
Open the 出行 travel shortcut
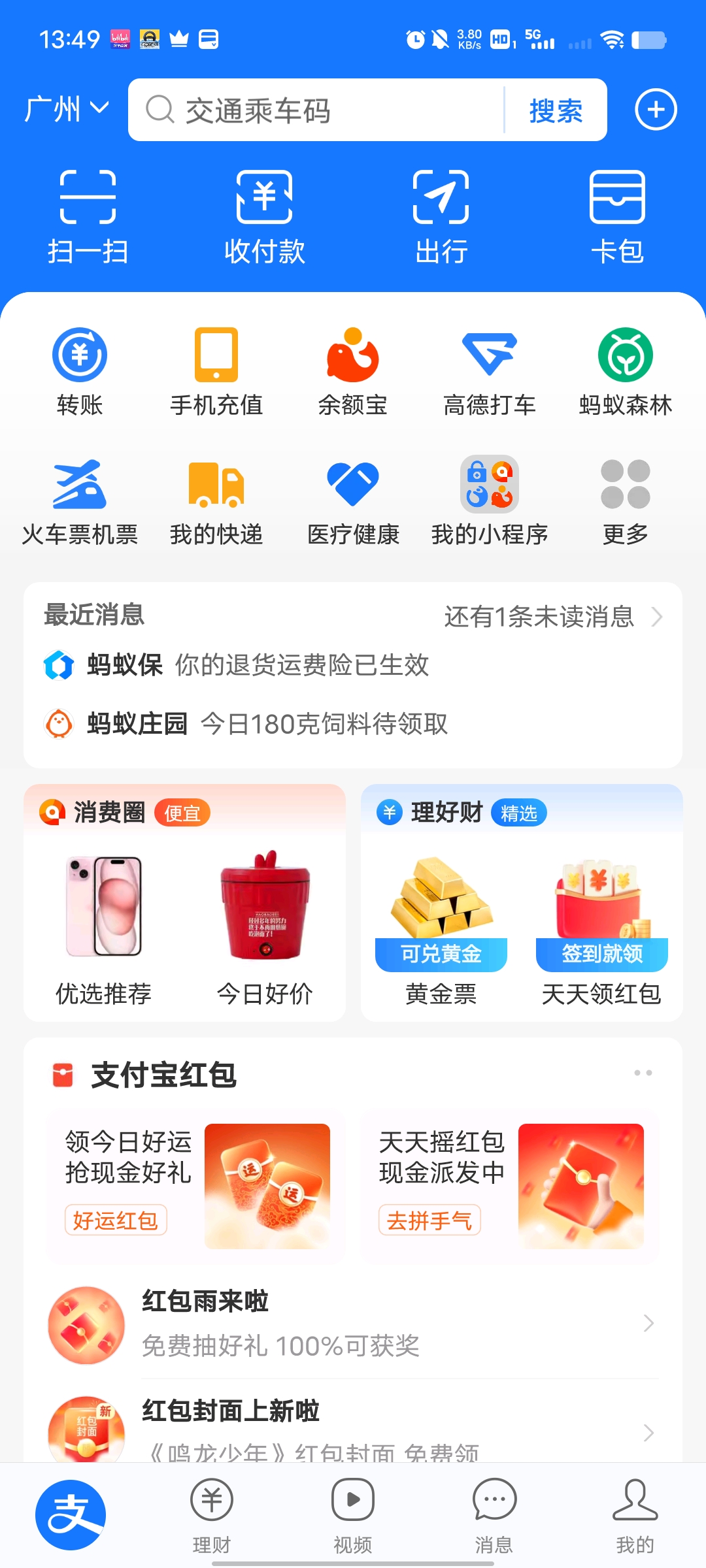coord(441,216)
